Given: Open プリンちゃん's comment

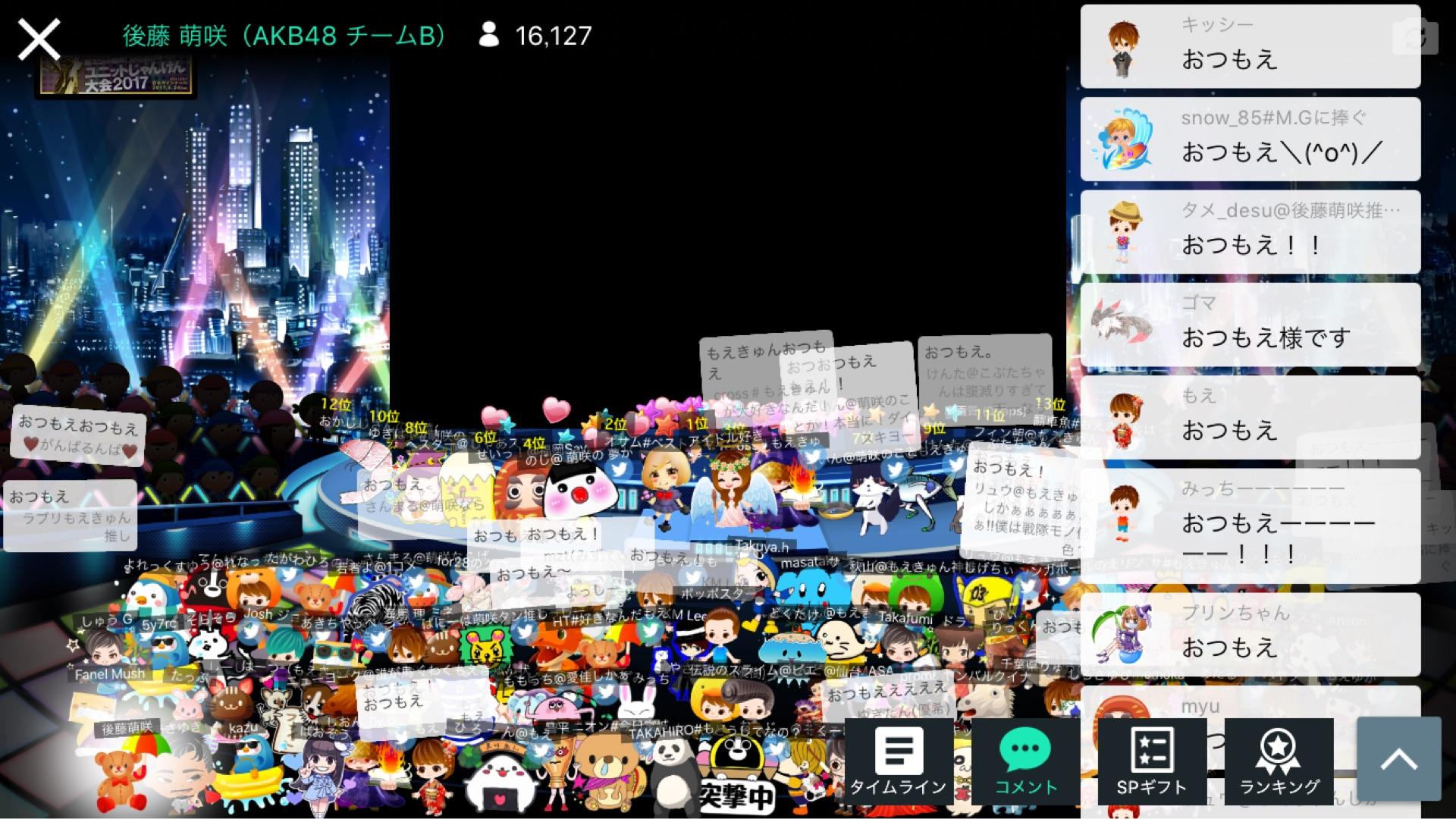Looking at the screenshot, I should [x=1250, y=634].
